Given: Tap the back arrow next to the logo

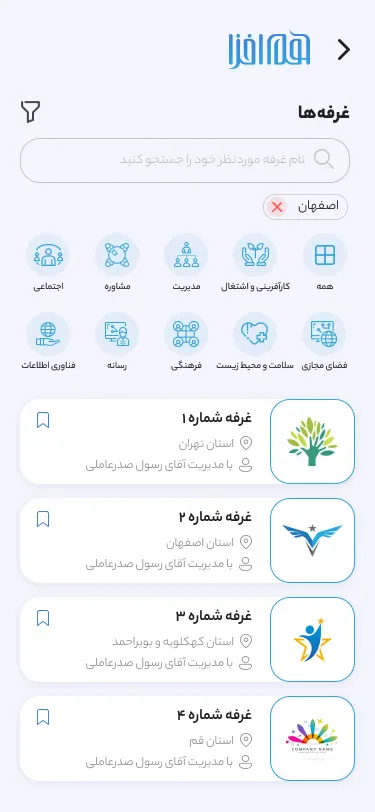Looking at the screenshot, I should [344, 50].
